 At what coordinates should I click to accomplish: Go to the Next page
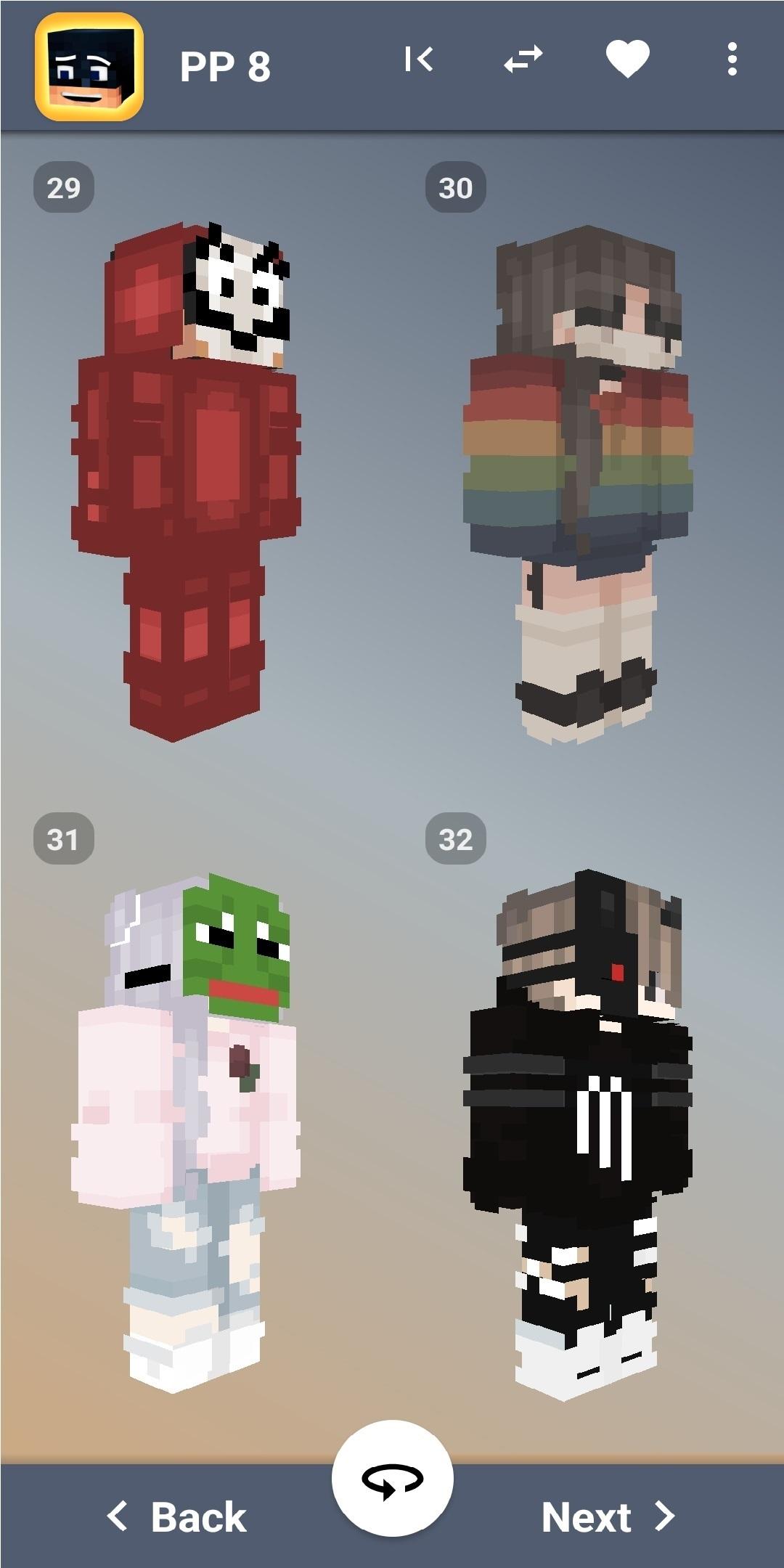click(x=608, y=1516)
